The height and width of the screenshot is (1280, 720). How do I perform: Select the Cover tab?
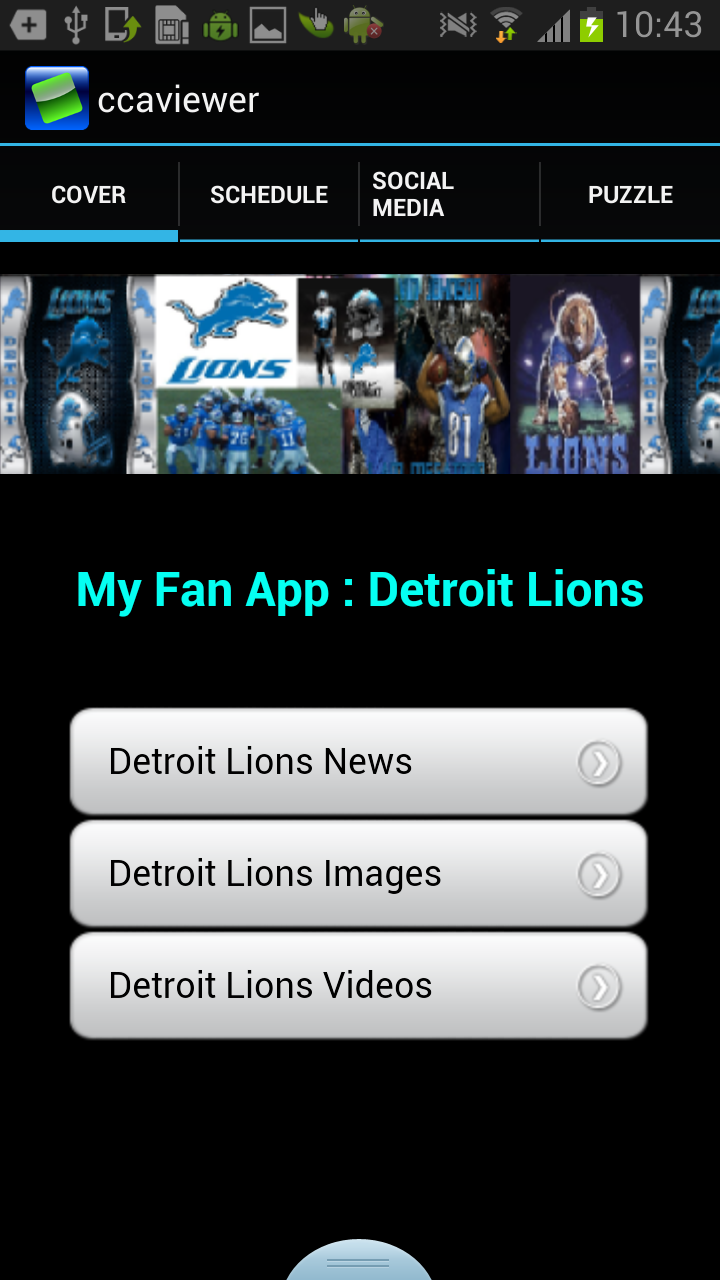[x=89, y=195]
